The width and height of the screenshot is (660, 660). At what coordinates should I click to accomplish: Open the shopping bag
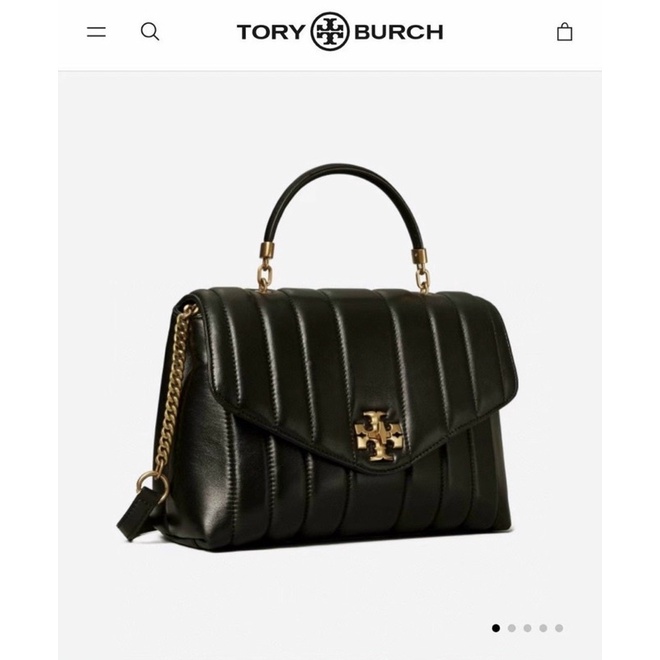coord(564,32)
